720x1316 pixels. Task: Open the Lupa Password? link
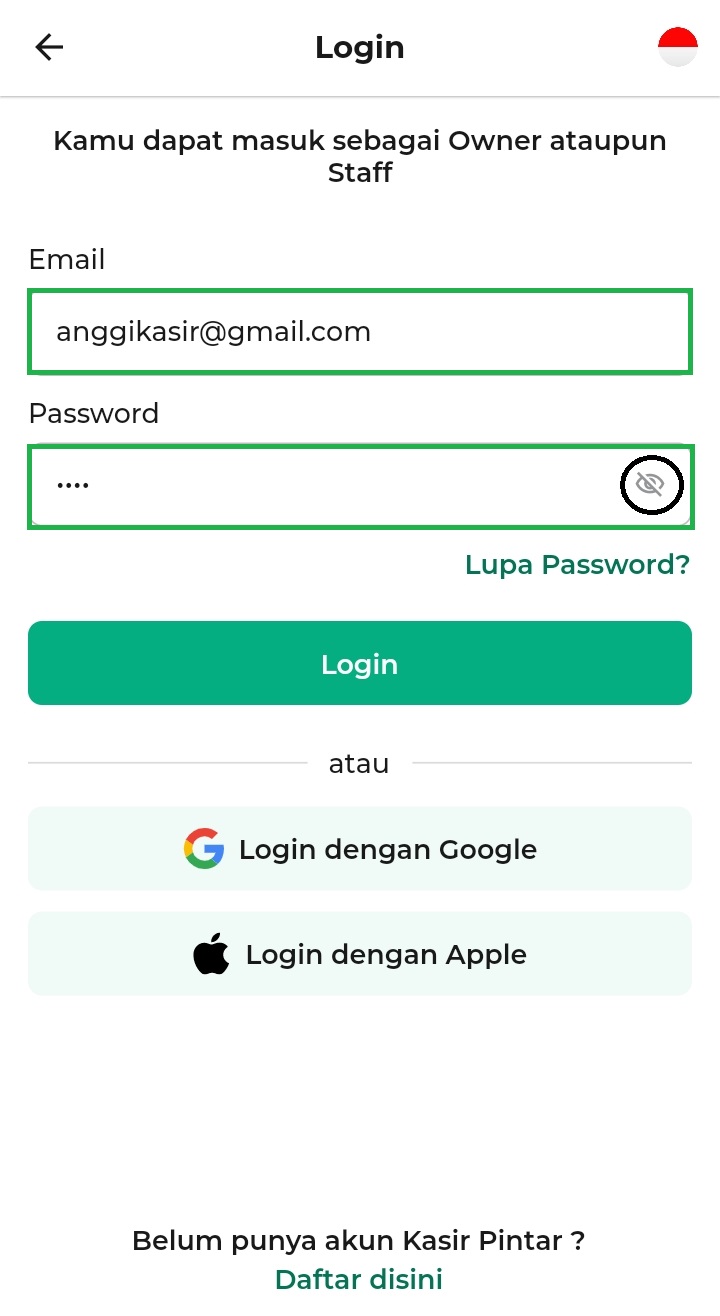pyautogui.click(x=577, y=565)
